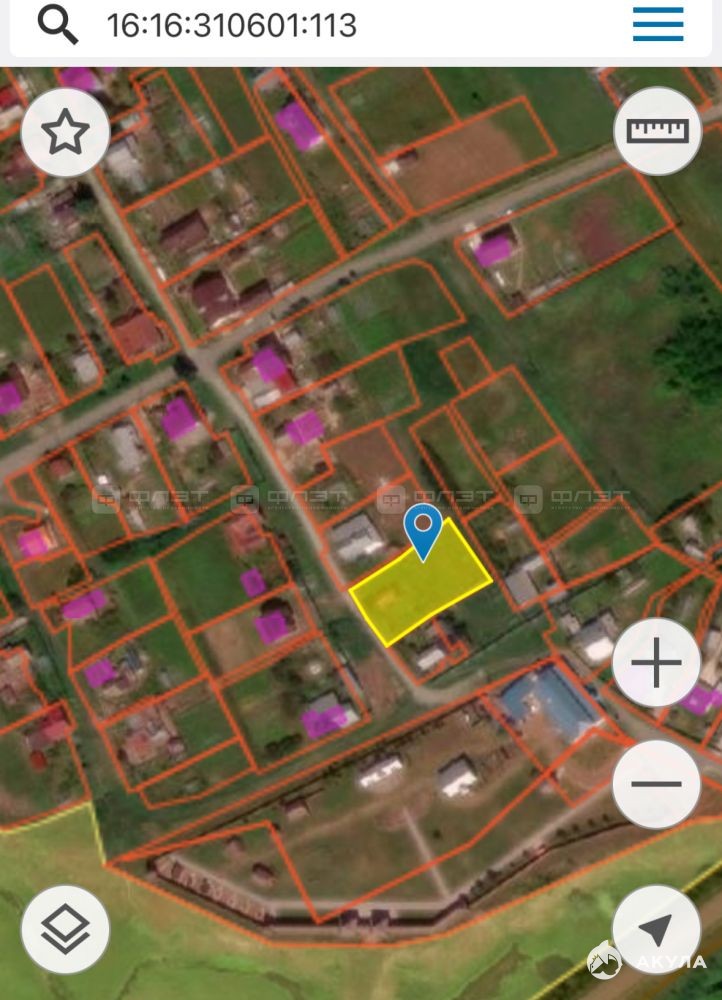Zoom in the map with the plus button
The width and height of the screenshot is (722, 1000).
pyautogui.click(x=656, y=663)
